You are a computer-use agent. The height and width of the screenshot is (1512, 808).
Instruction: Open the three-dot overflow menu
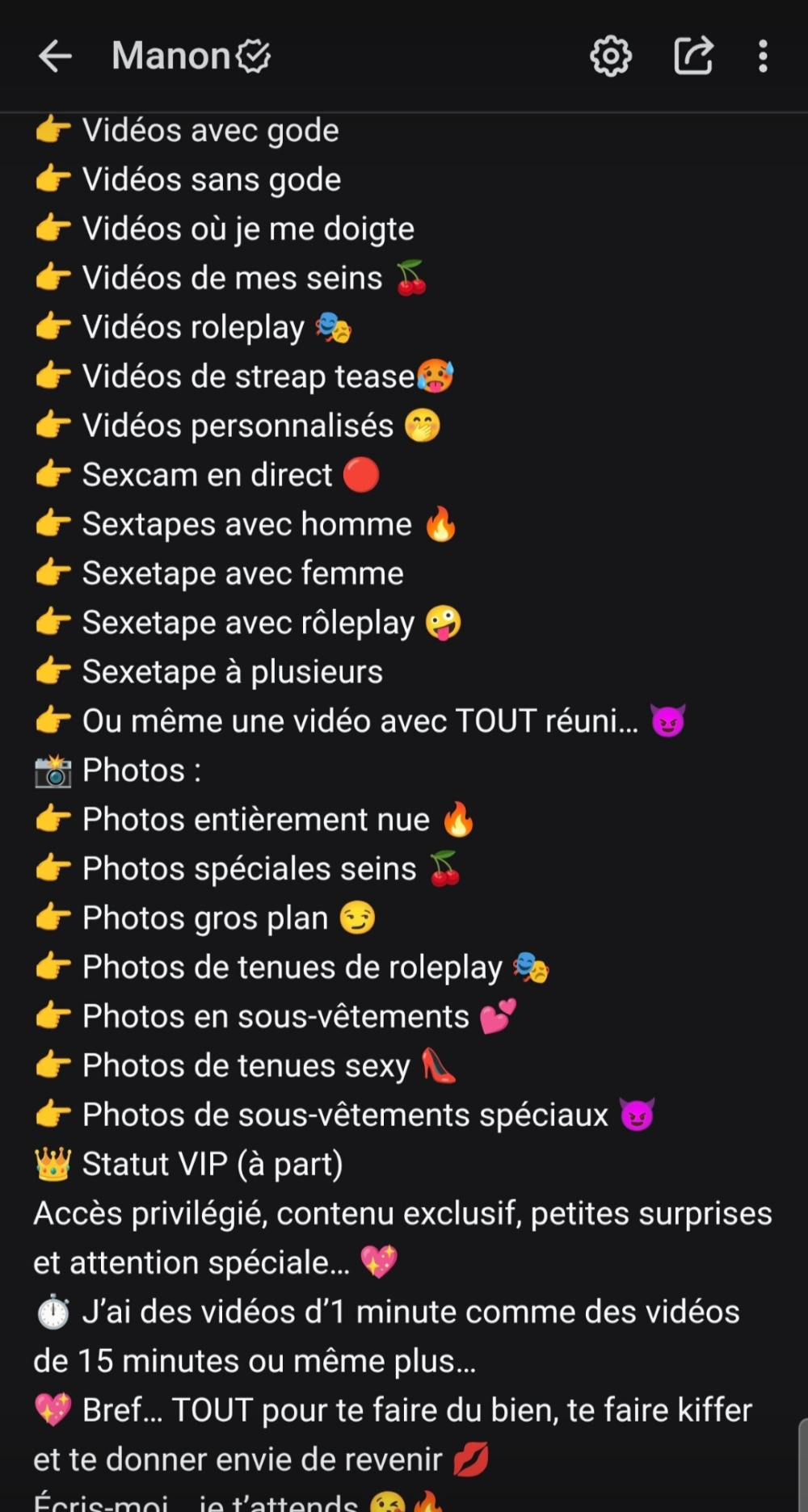763,57
